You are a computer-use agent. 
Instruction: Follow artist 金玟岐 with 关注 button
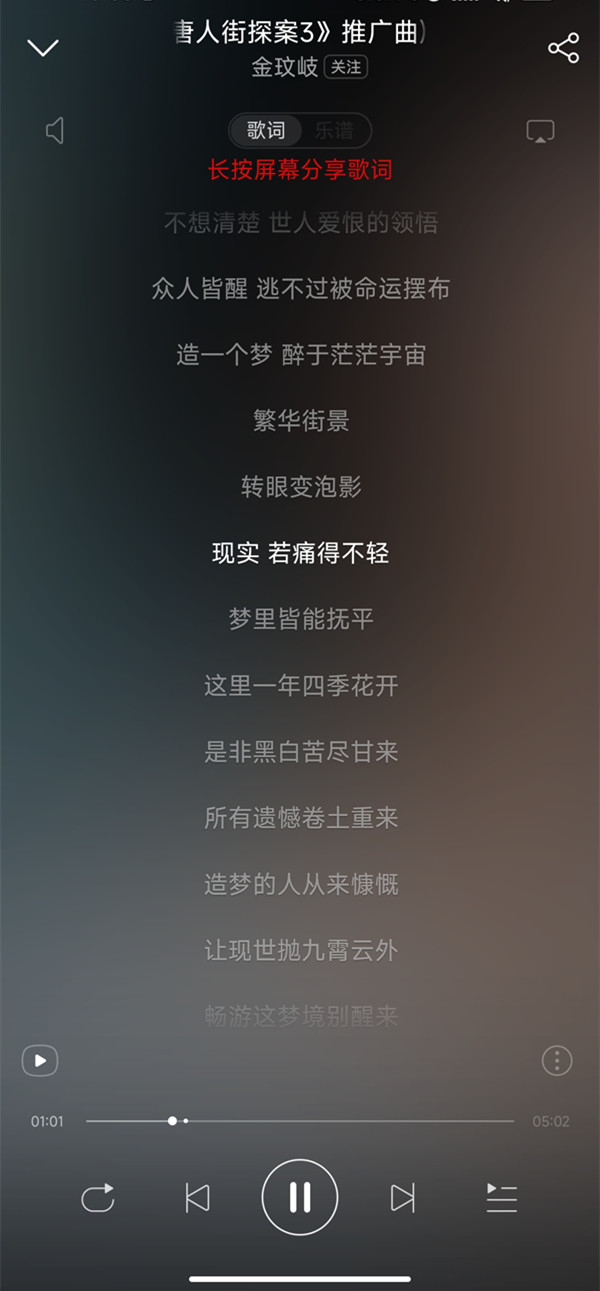(347, 67)
